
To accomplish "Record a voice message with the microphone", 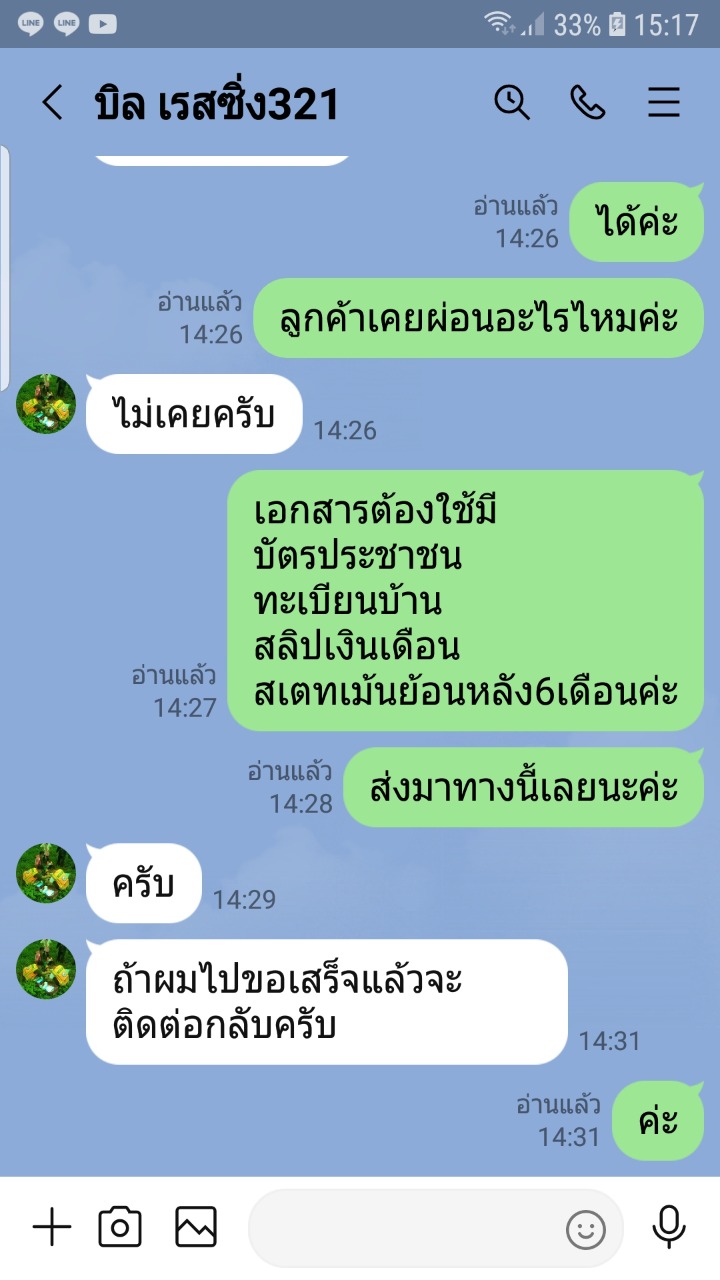I will coord(669,1227).
